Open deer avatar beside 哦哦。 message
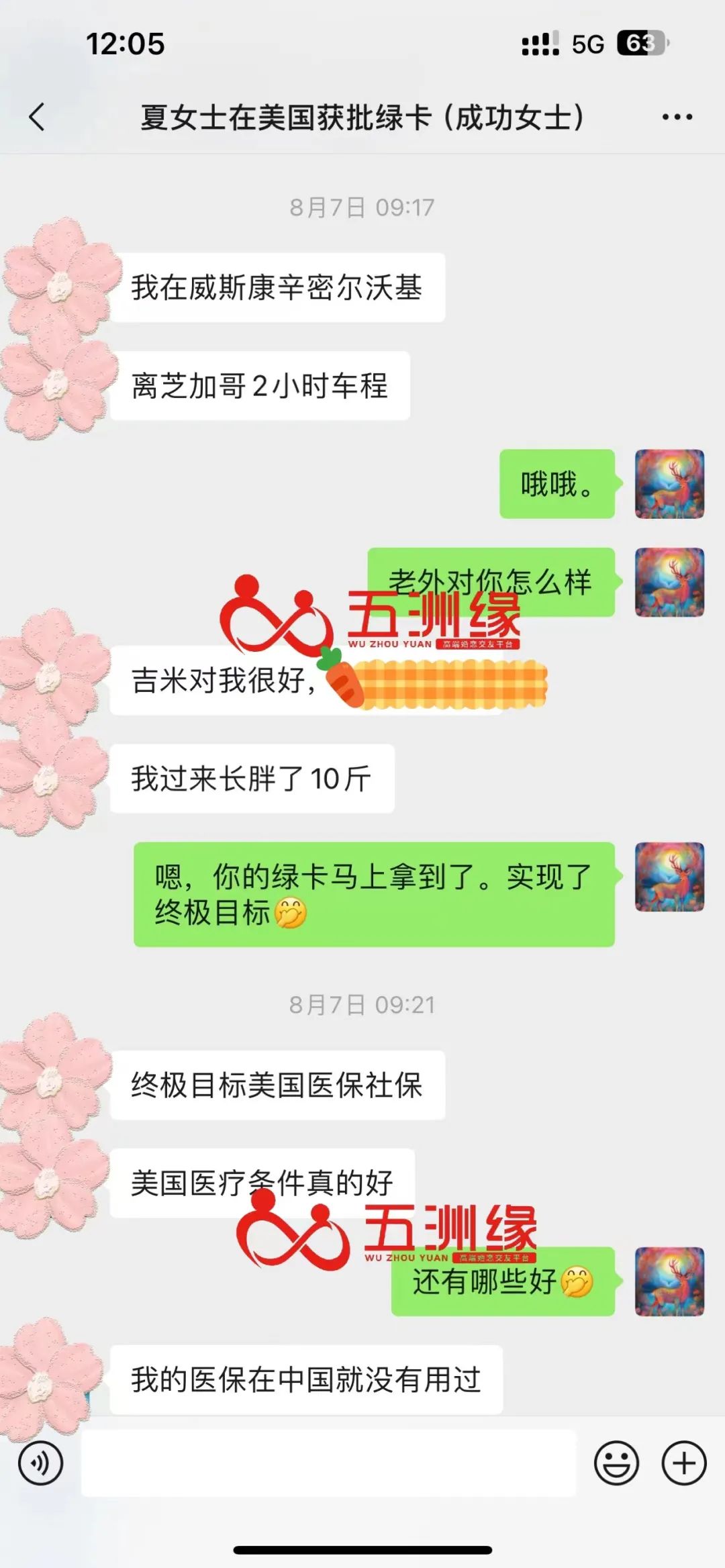Screen dimensions: 725x1568 [x=669, y=484]
